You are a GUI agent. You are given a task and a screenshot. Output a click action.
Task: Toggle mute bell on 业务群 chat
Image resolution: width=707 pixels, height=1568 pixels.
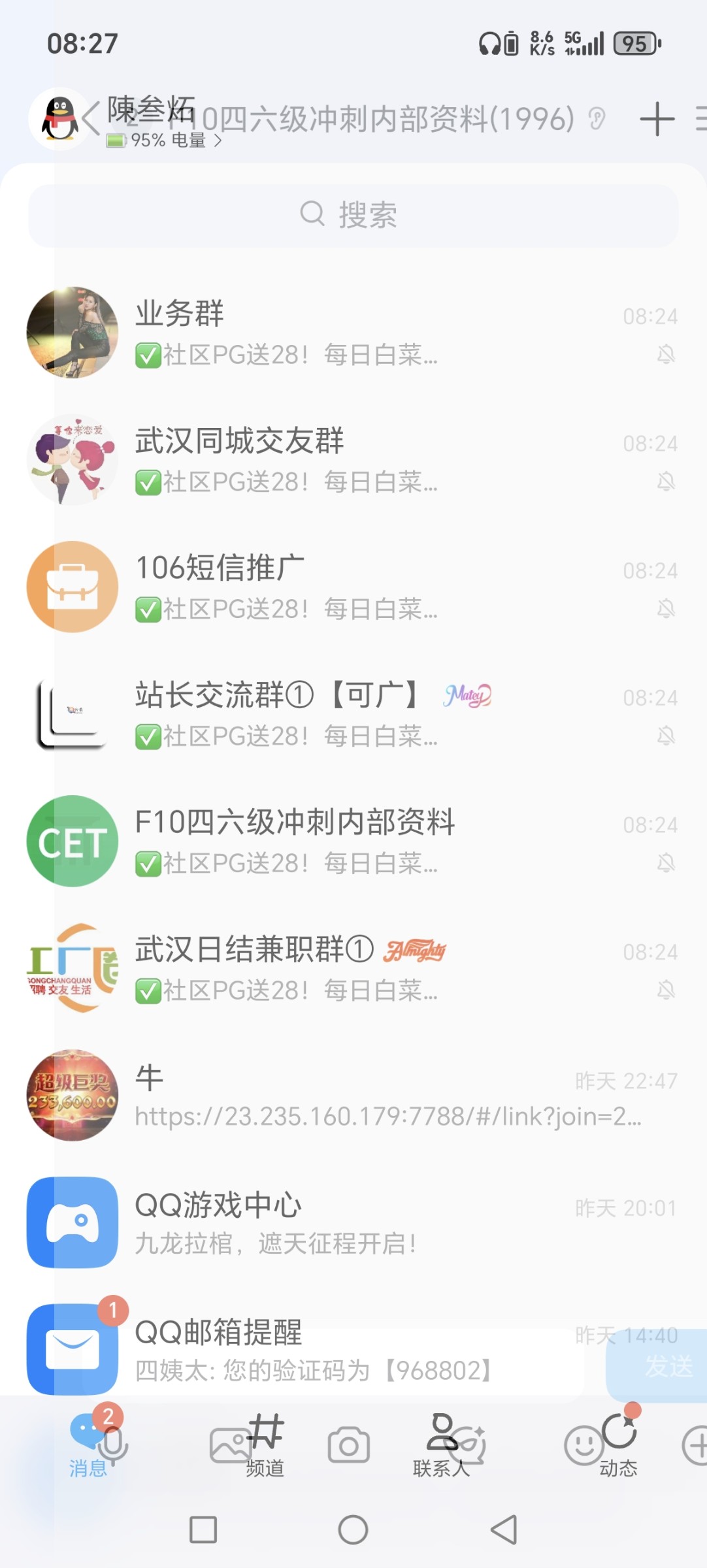[666, 353]
